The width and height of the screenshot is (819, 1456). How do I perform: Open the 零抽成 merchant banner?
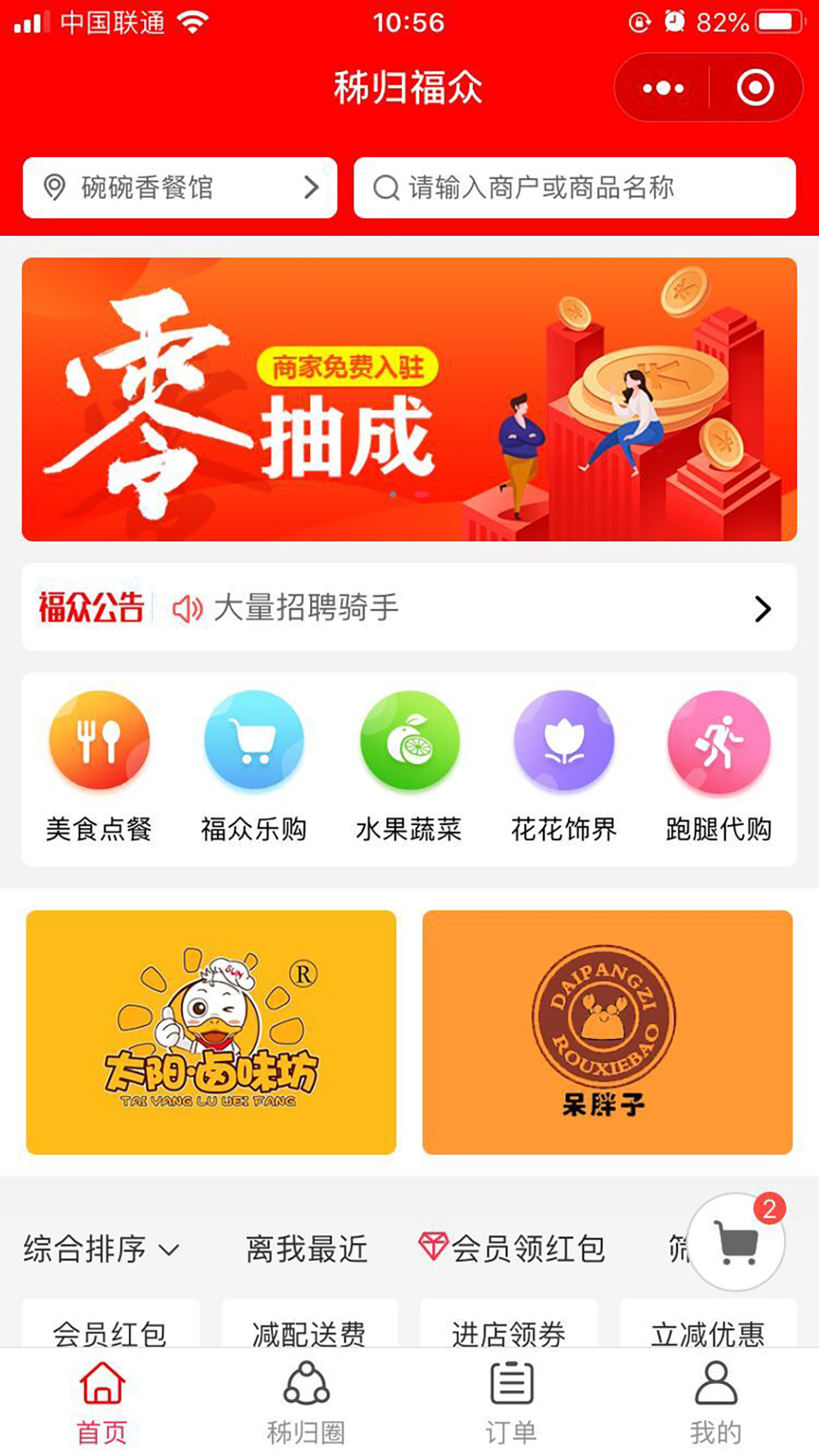409,399
